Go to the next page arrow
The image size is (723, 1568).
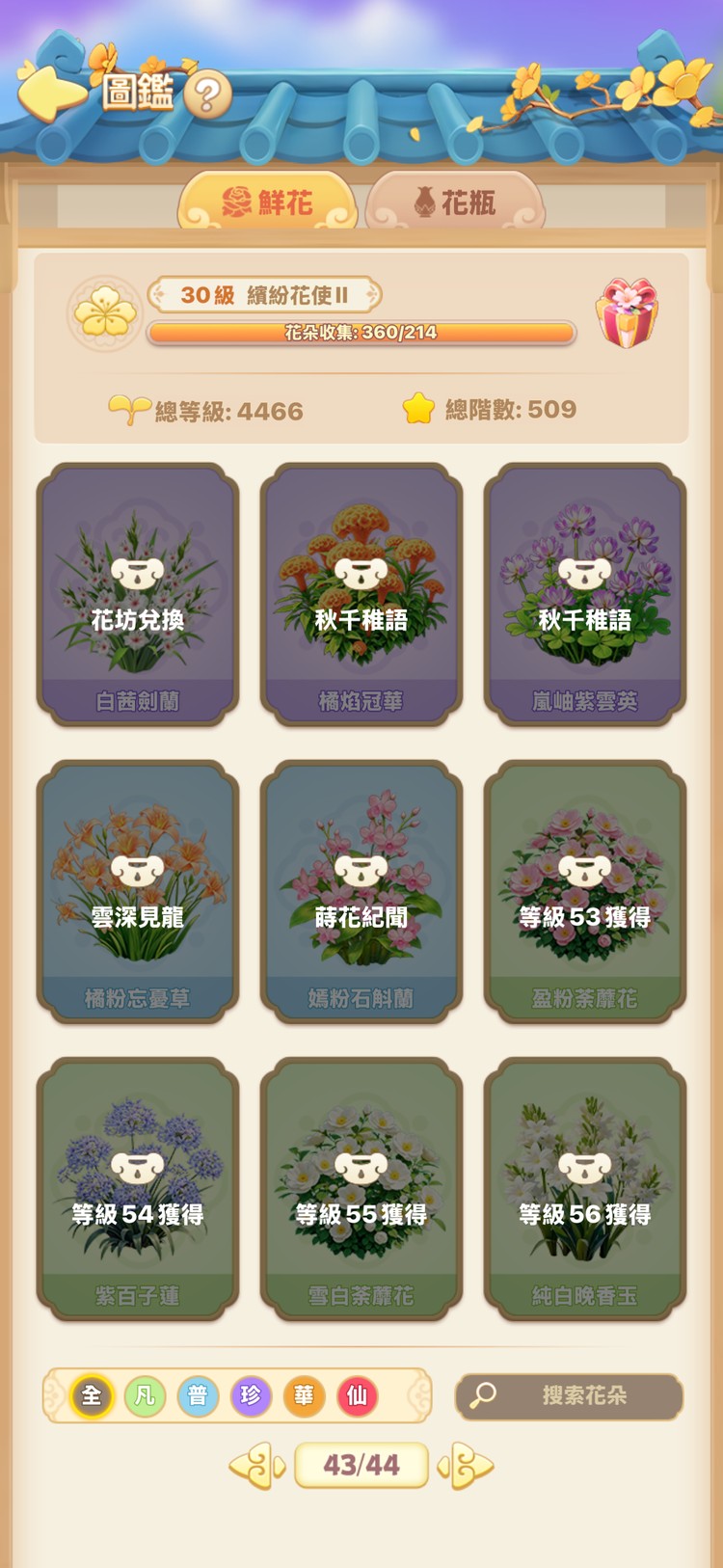click(x=467, y=1466)
